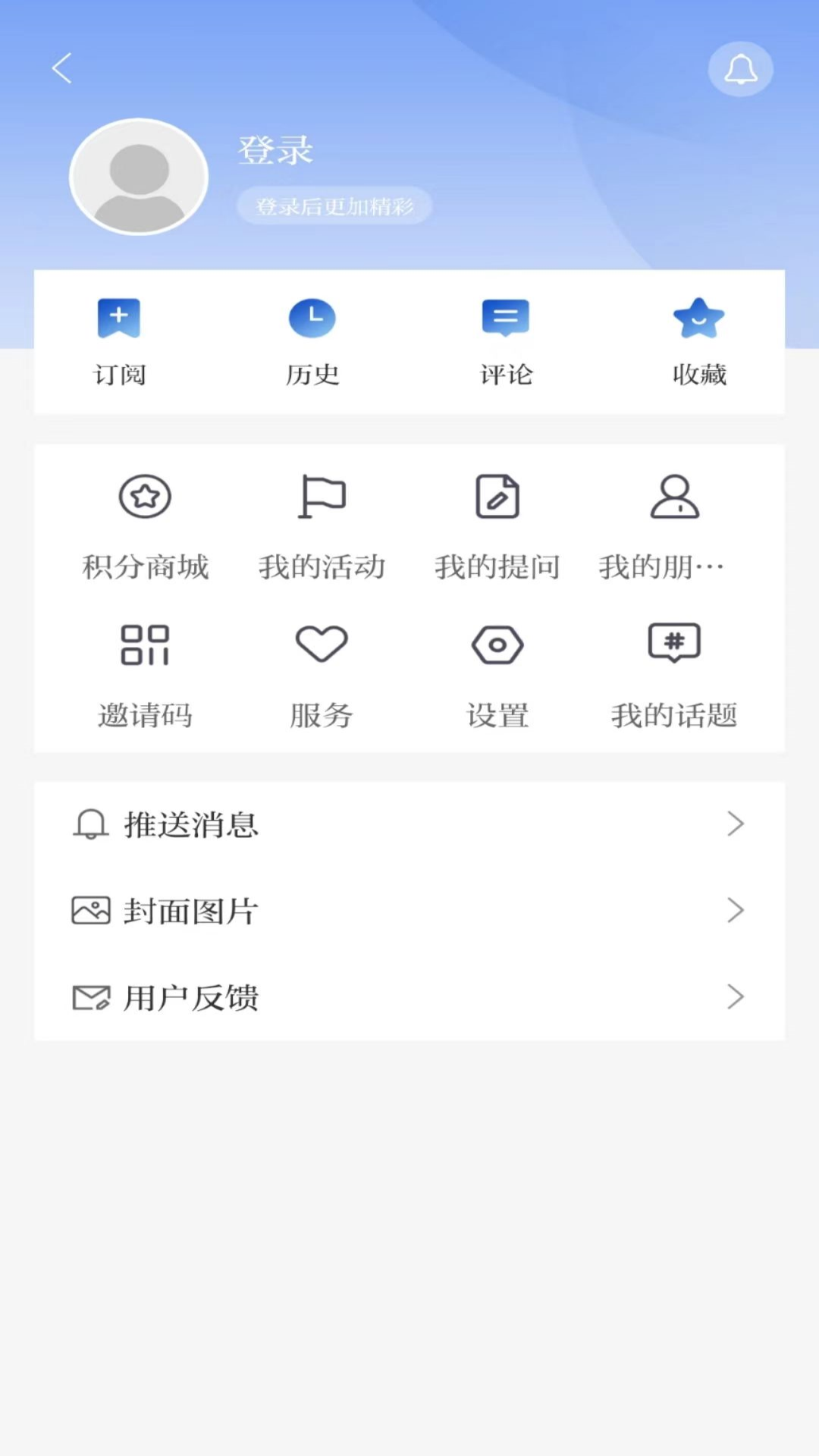Image resolution: width=819 pixels, height=1456 pixels.
Task: Open the 用户反馈 row
Action: pos(409,997)
